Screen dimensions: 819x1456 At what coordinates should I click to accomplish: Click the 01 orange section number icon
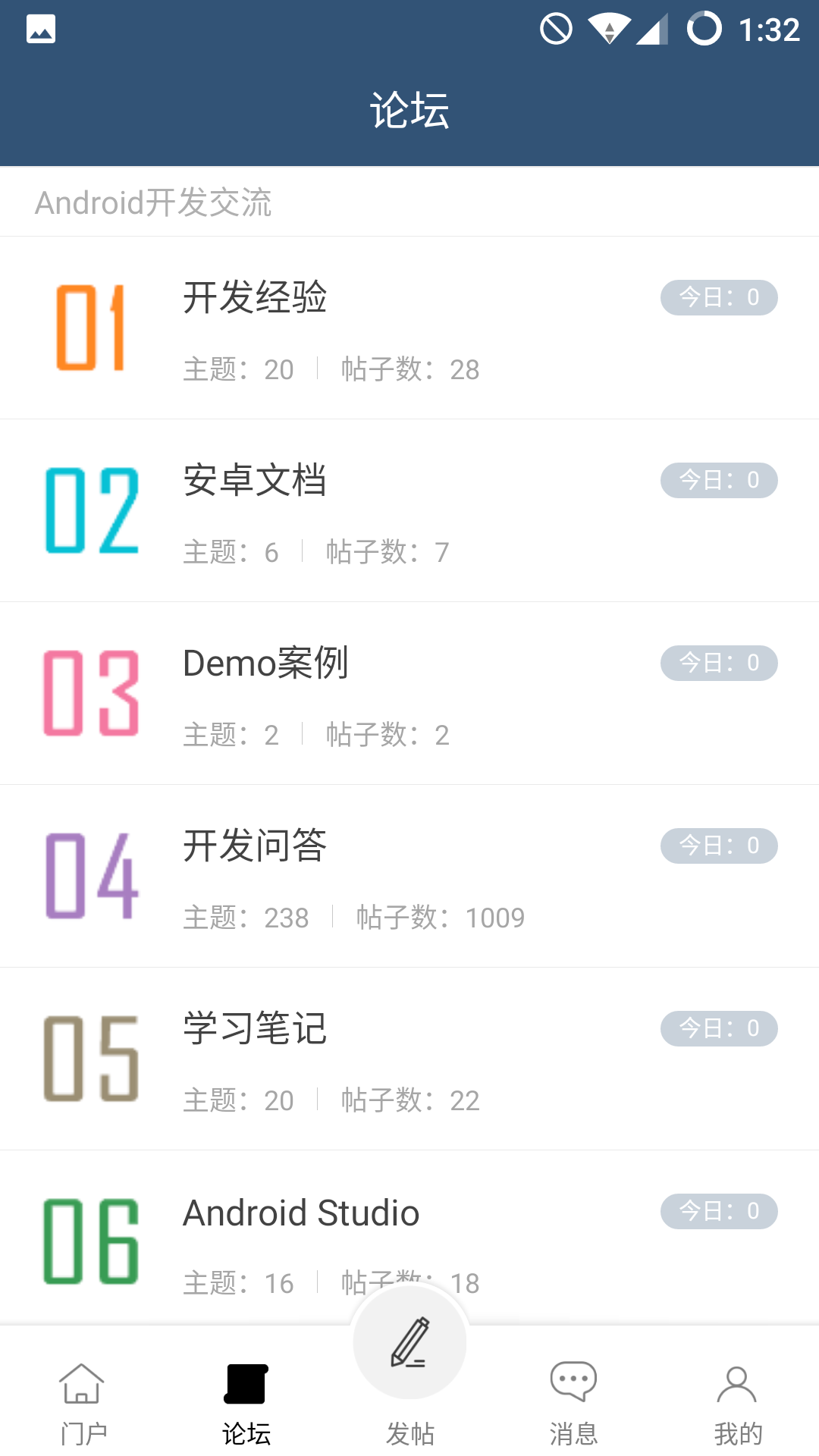tap(93, 328)
